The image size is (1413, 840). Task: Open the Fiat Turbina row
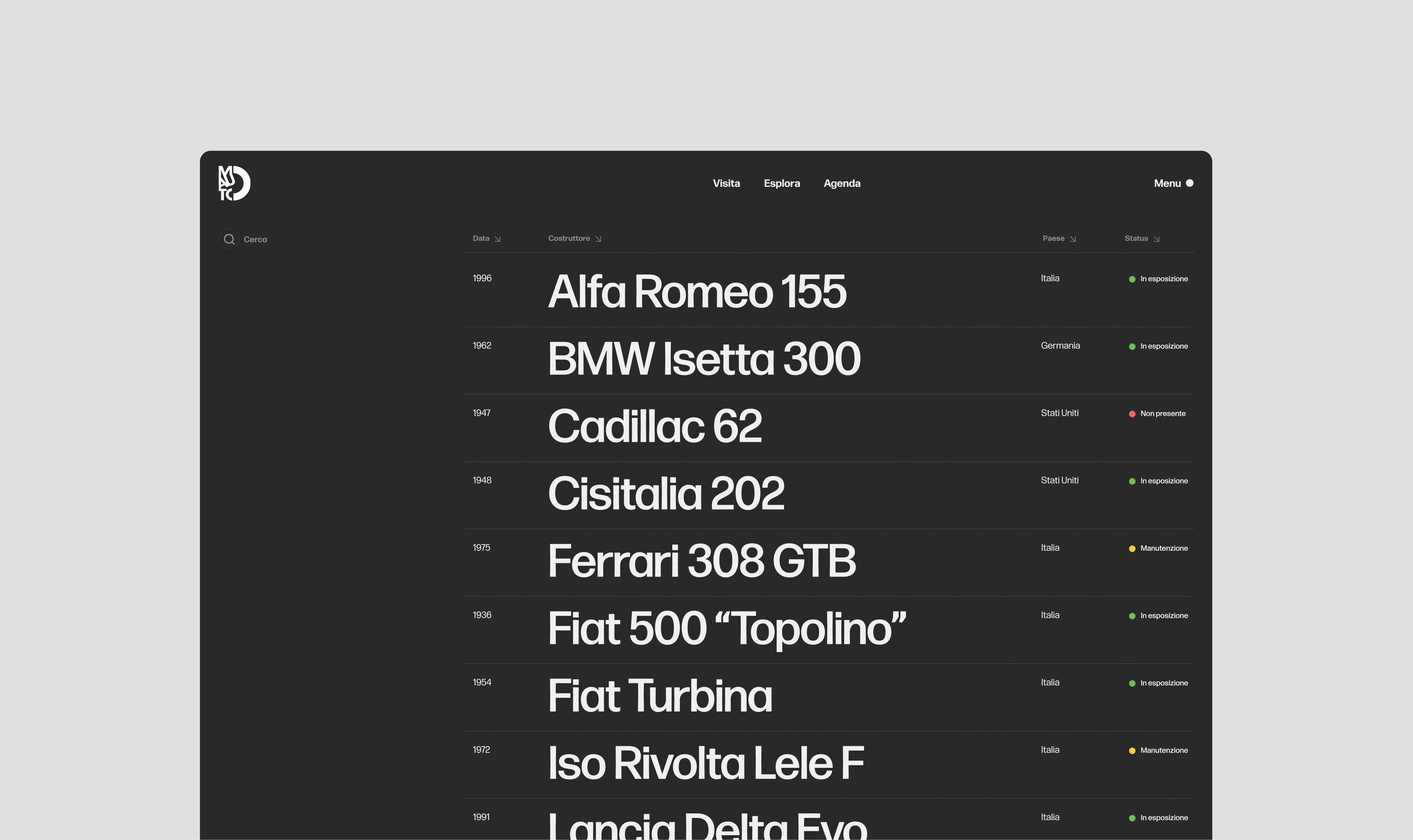tap(659, 696)
